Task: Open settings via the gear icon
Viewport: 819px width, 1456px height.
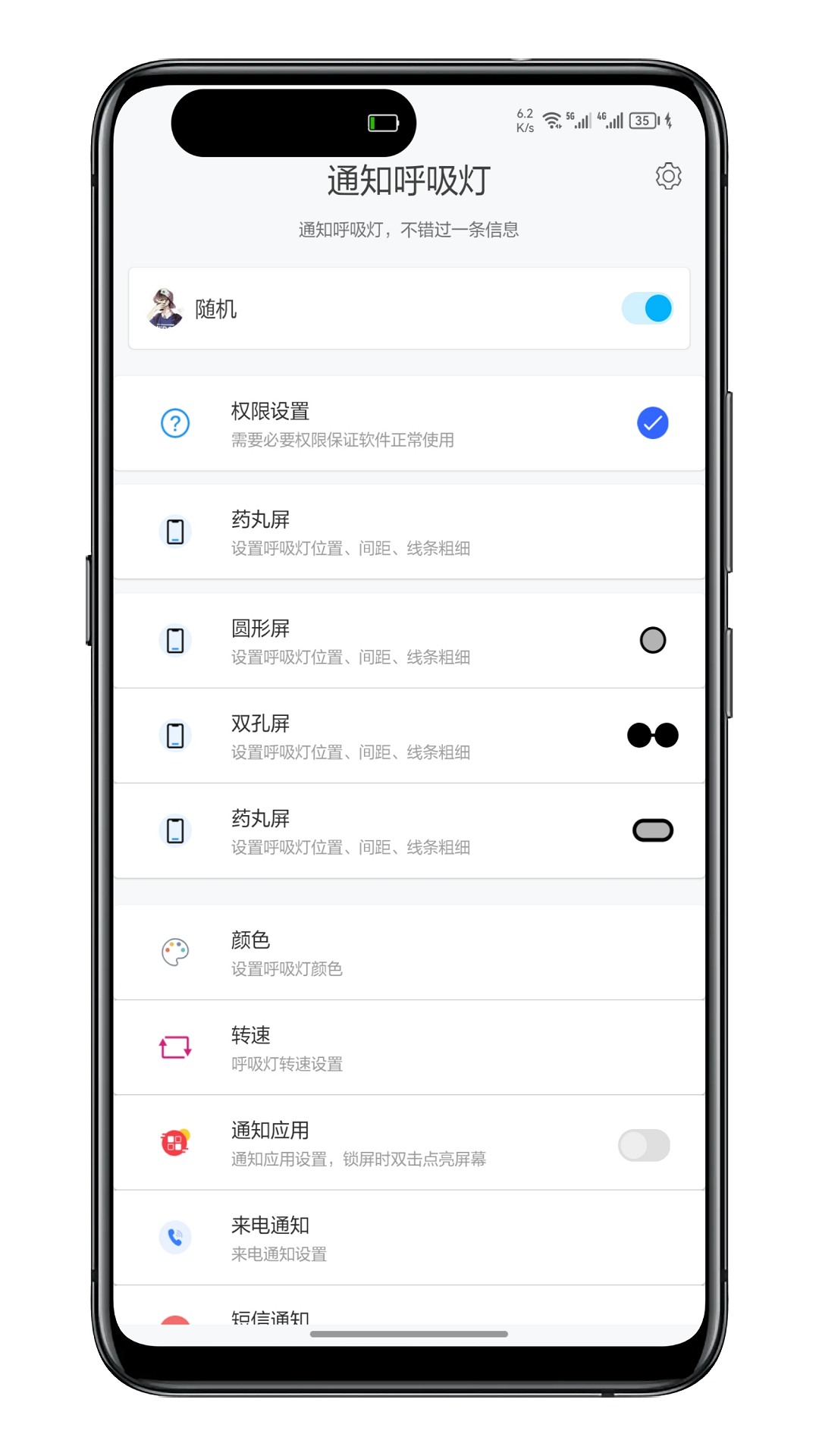Action: click(668, 176)
